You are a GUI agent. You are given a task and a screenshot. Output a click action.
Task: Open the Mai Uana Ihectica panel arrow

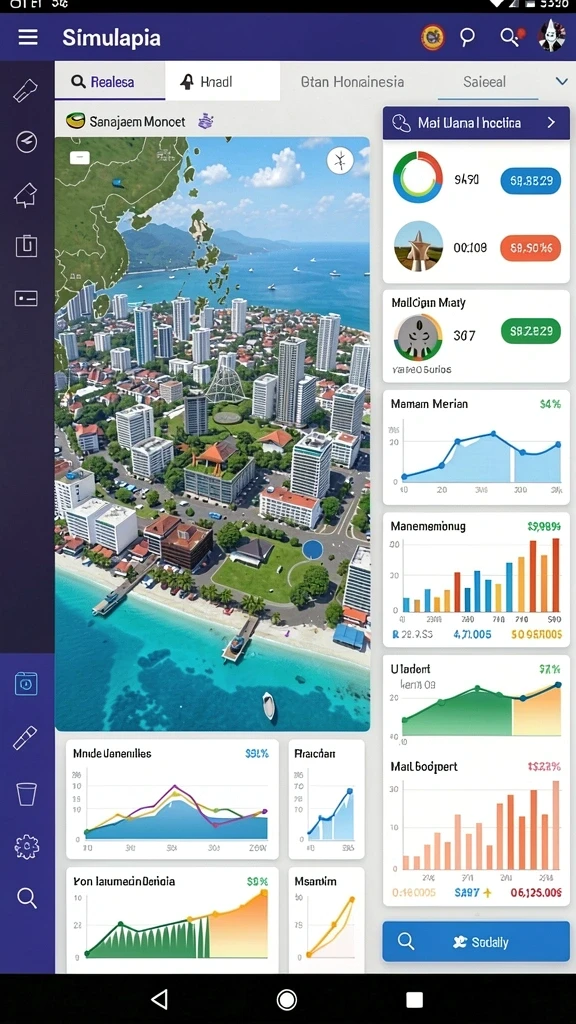tap(551, 122)
